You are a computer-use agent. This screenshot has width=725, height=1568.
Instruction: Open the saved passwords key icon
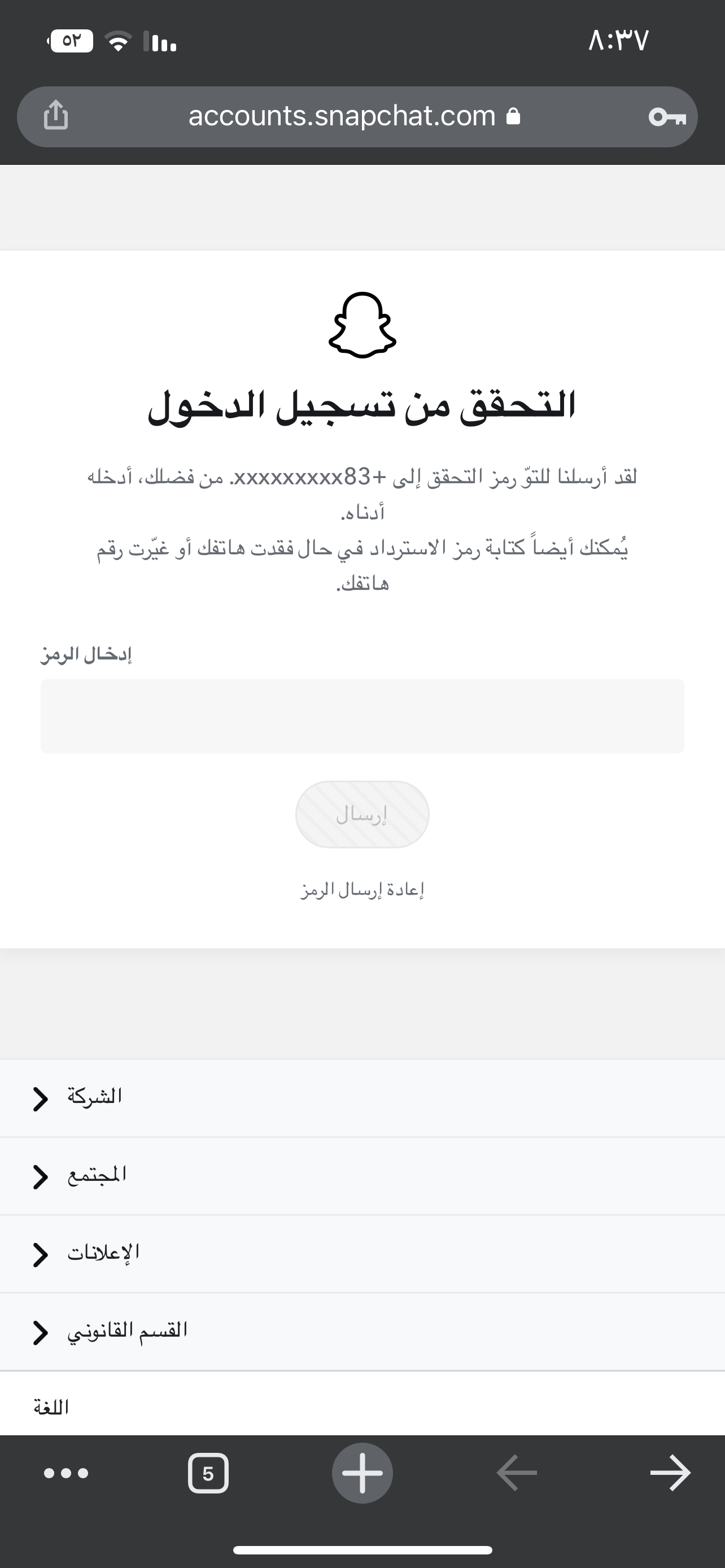click(x=667, y=116)
